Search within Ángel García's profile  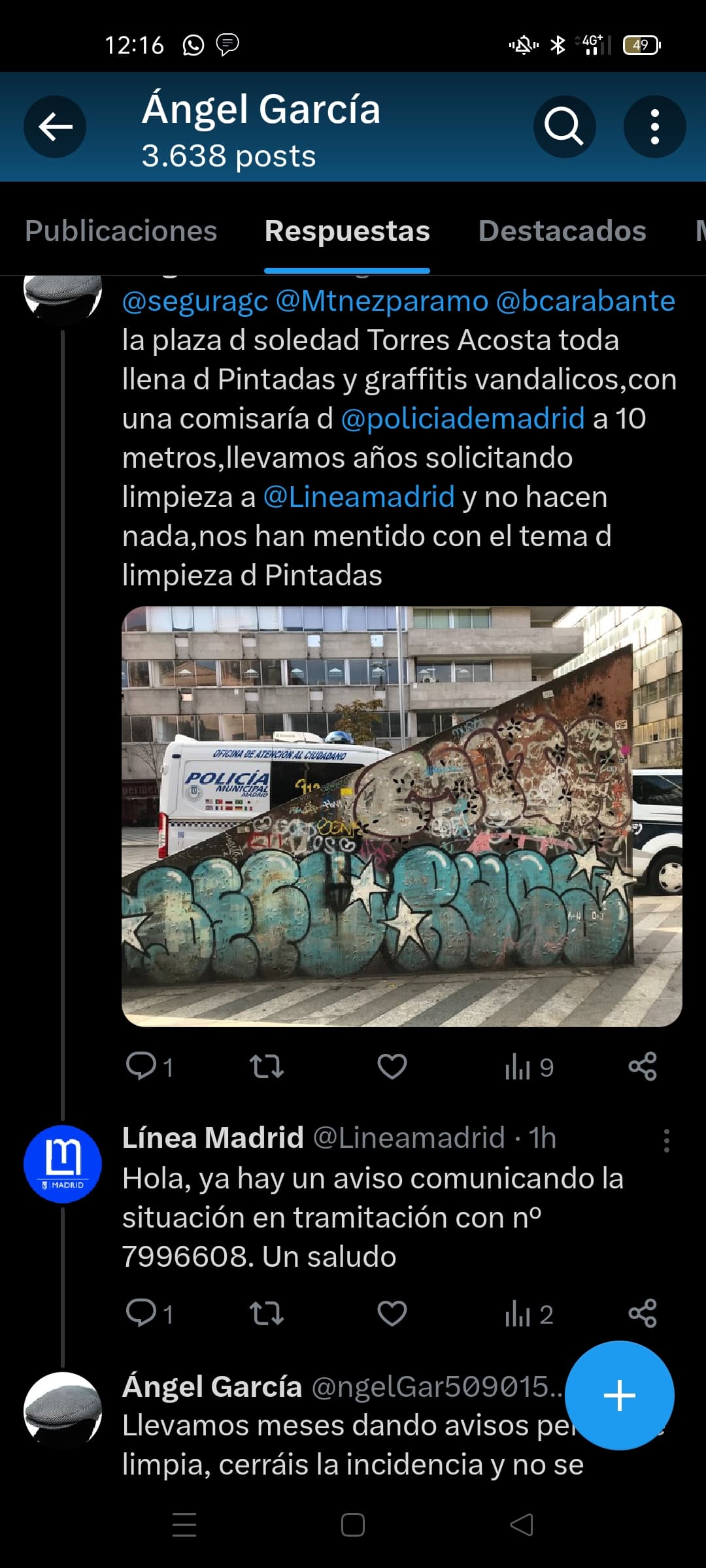[x=564, y=127]
